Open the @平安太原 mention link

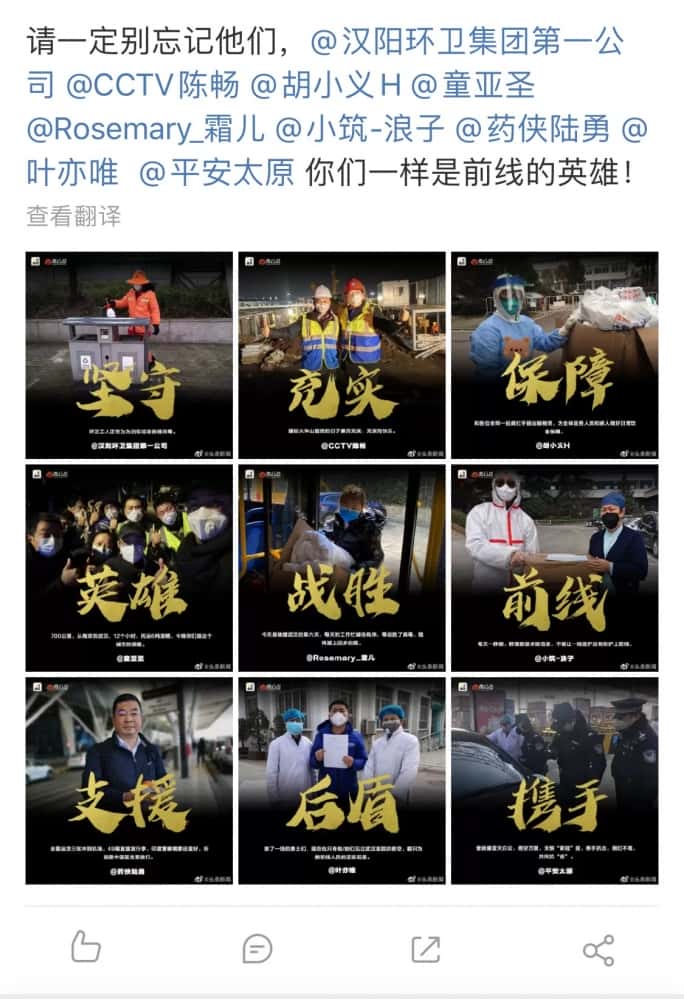click(x=216, y=173)
